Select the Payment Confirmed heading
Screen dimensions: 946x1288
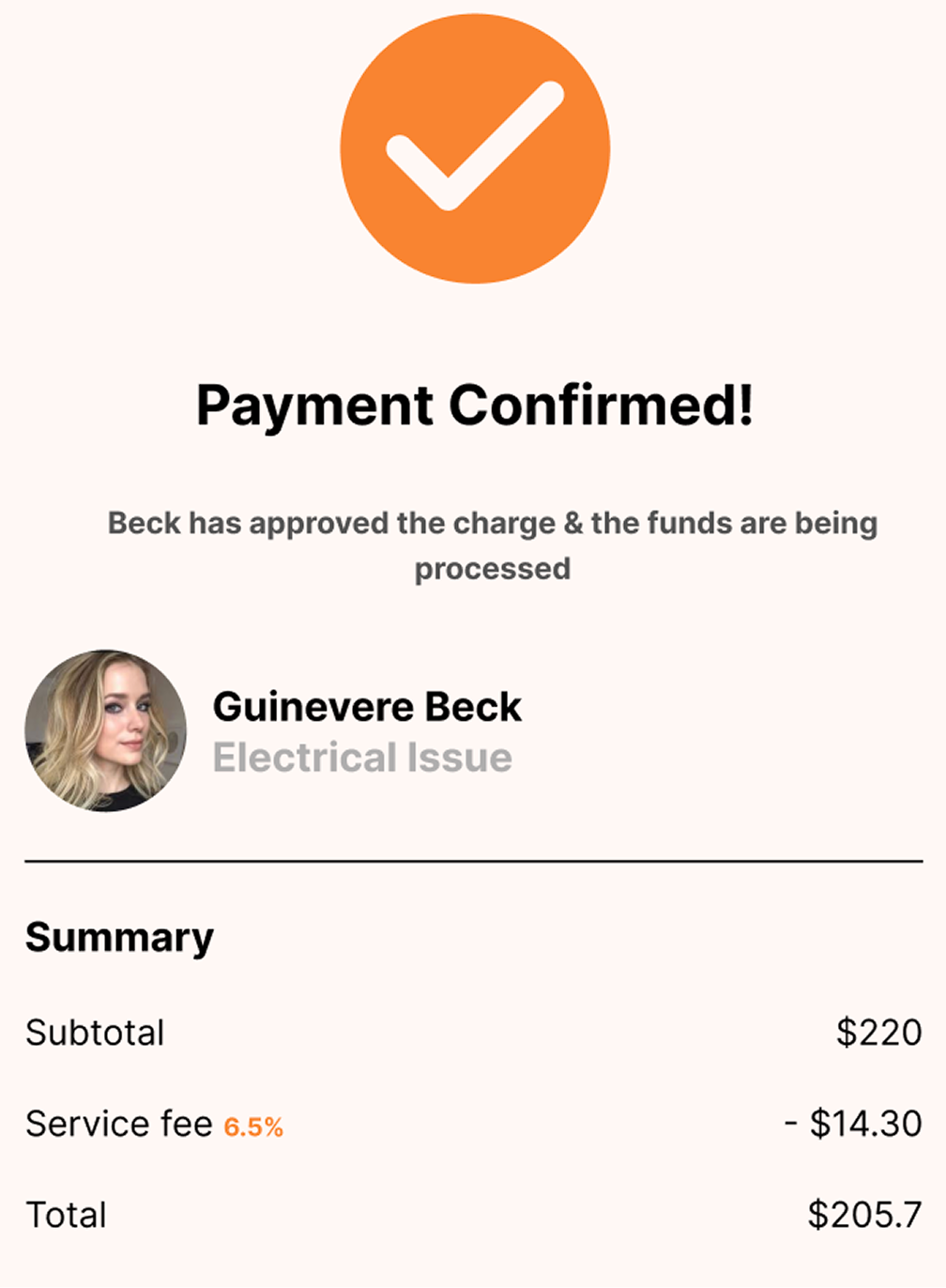(x=473, y=406)
